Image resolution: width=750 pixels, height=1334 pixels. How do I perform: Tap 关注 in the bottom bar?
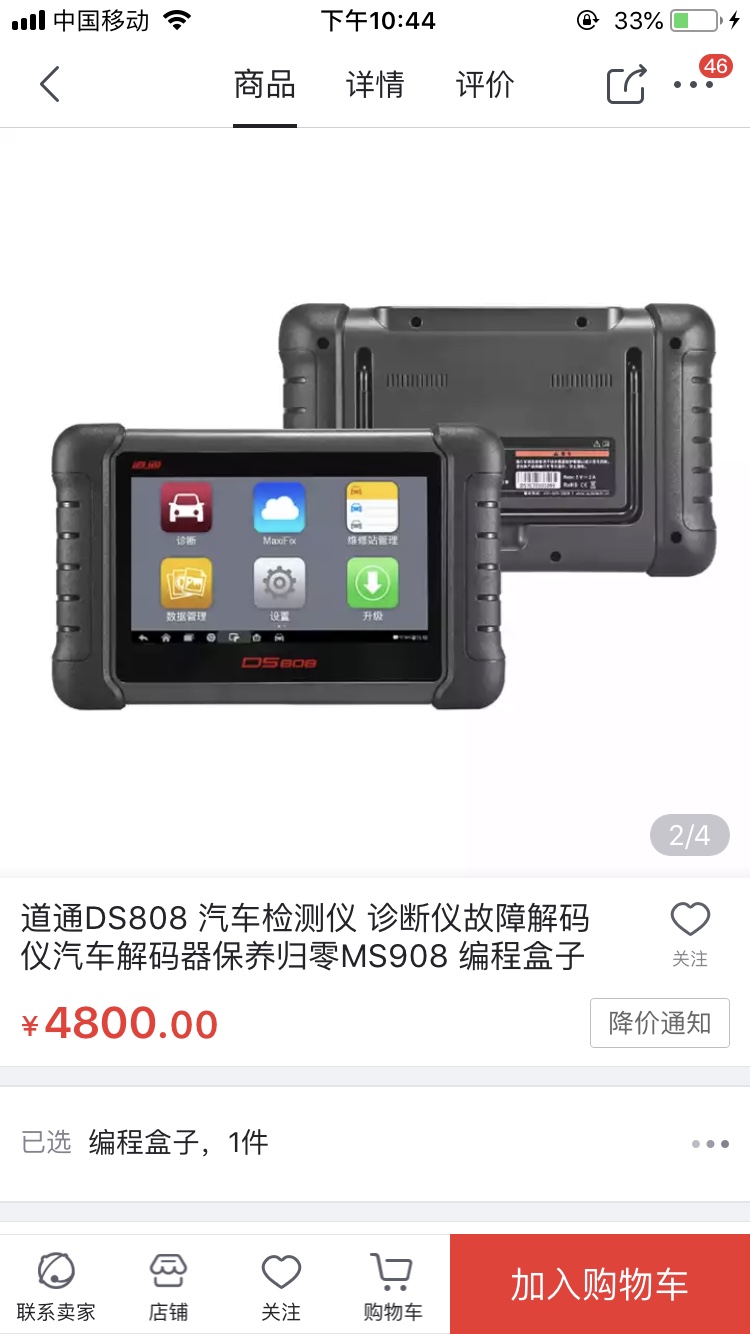pyautogui.click(x=281, y=1286)
